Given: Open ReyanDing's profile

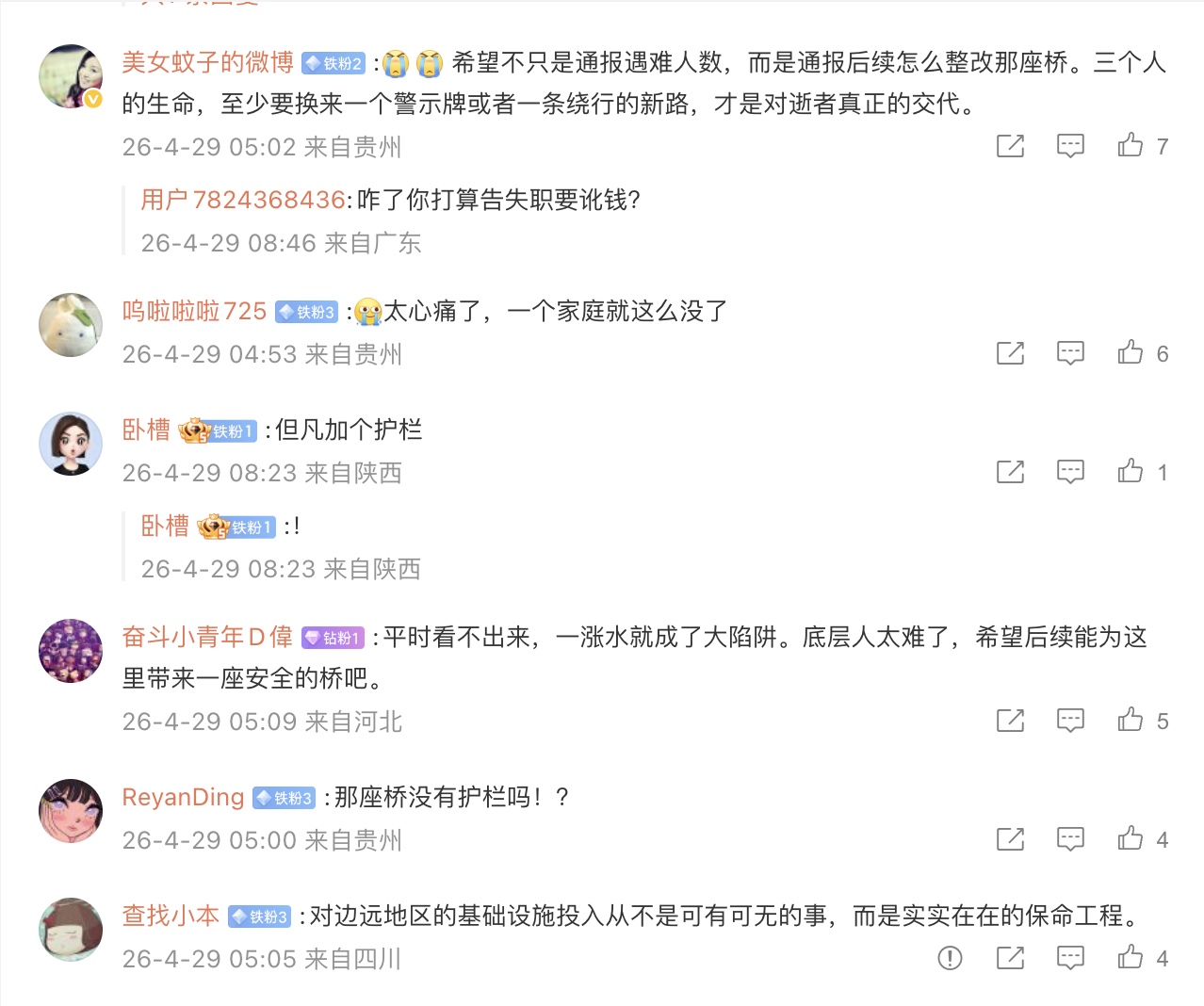Looking at the screenshot, I should tap(183, 798).
